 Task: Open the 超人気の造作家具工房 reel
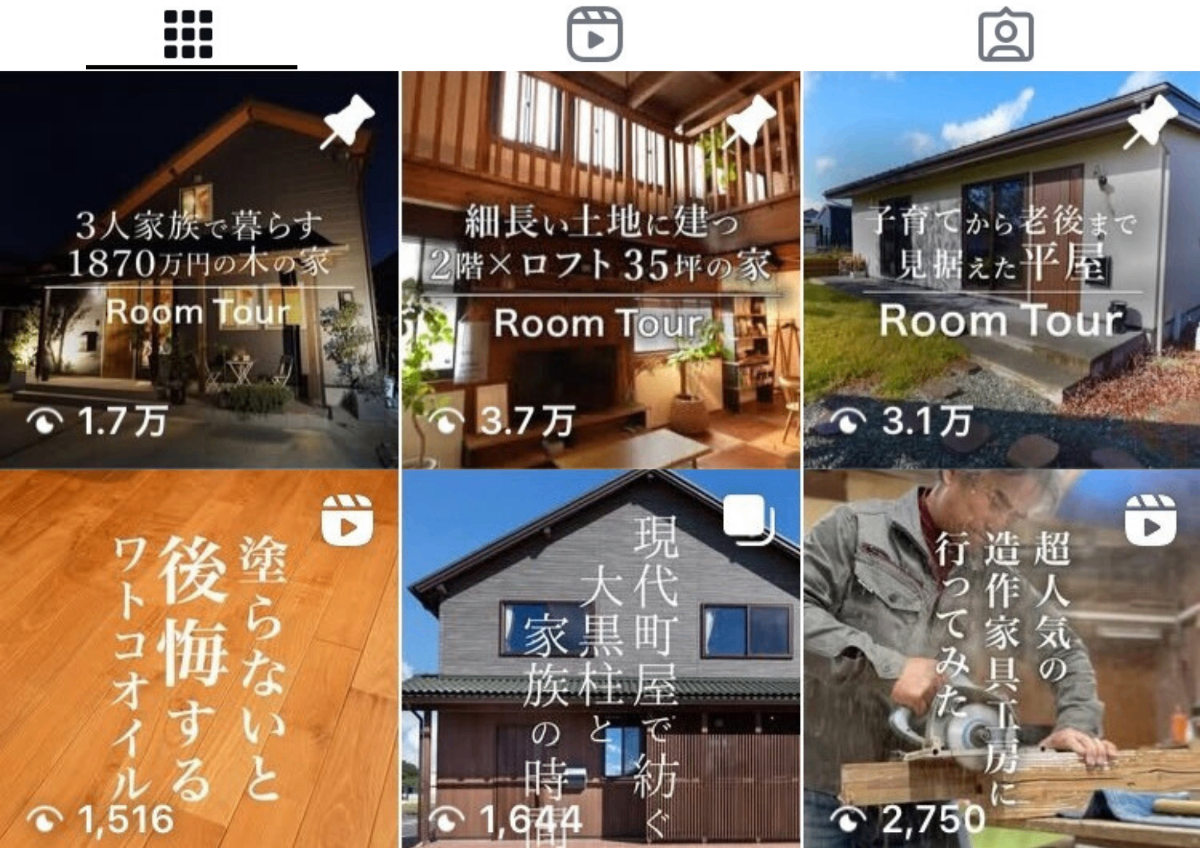coord(1002,660)
